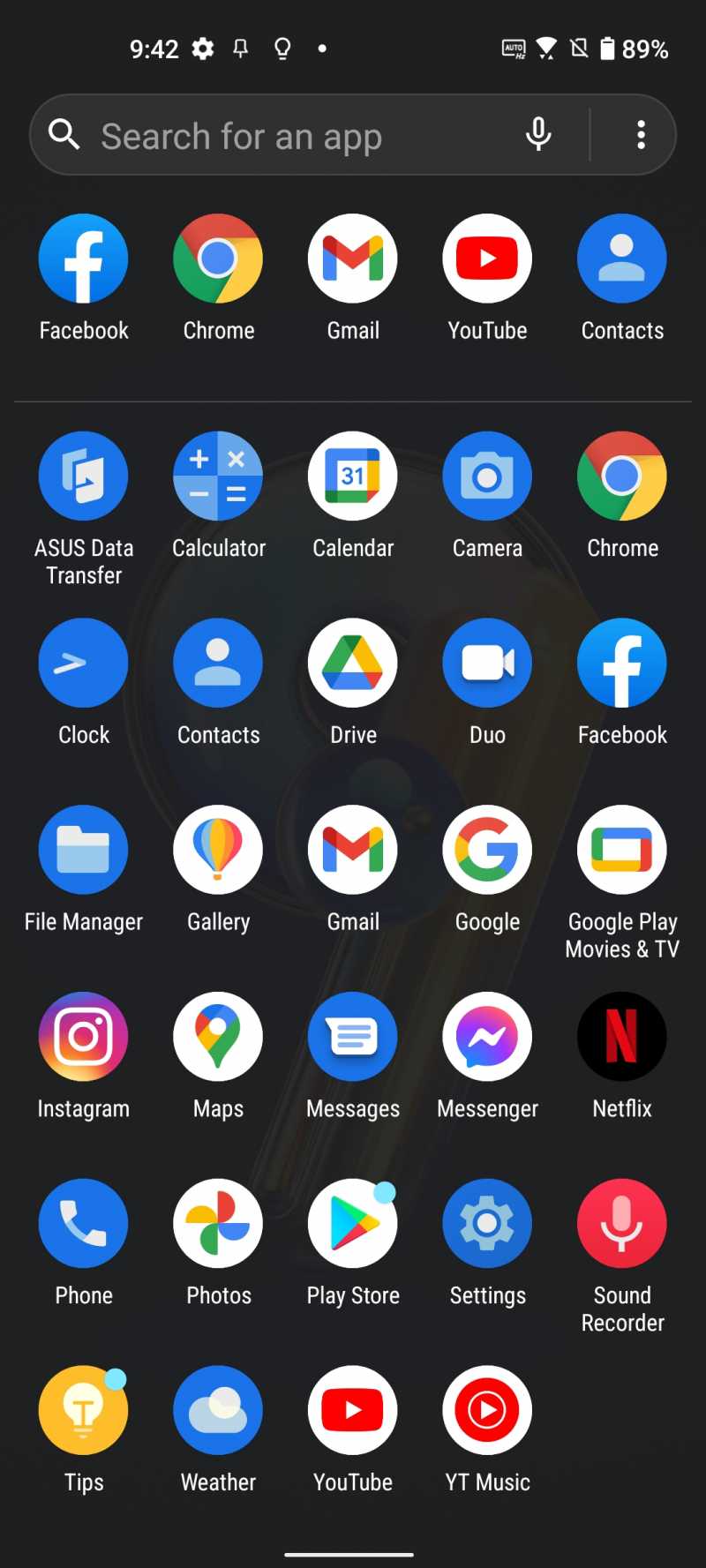Start voice search with the microphone
Image resolution: width=706 pixels, height=1568 pixels.
538,135
